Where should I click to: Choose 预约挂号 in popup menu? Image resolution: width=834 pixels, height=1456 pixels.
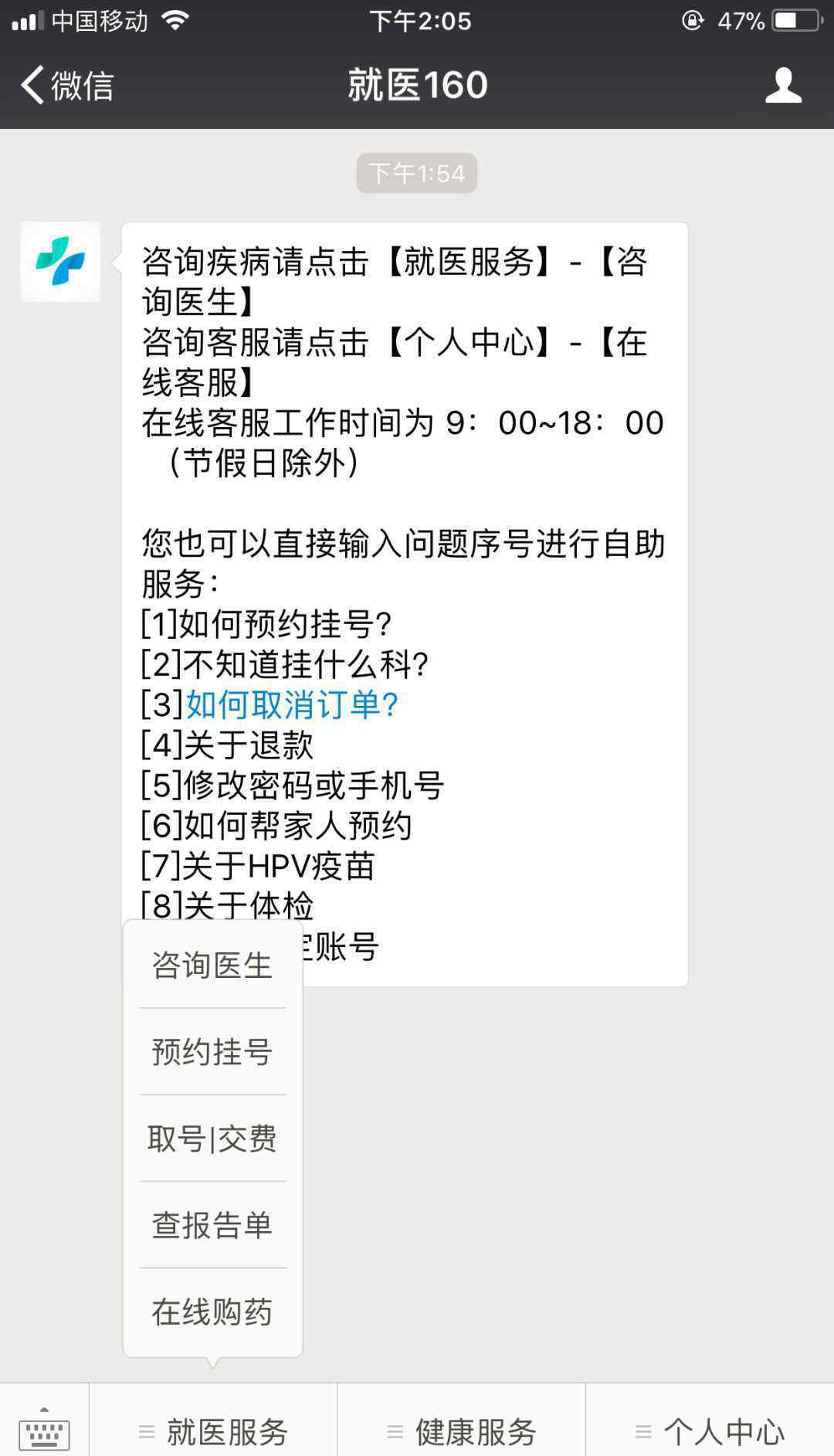[x=212, y=1051]
